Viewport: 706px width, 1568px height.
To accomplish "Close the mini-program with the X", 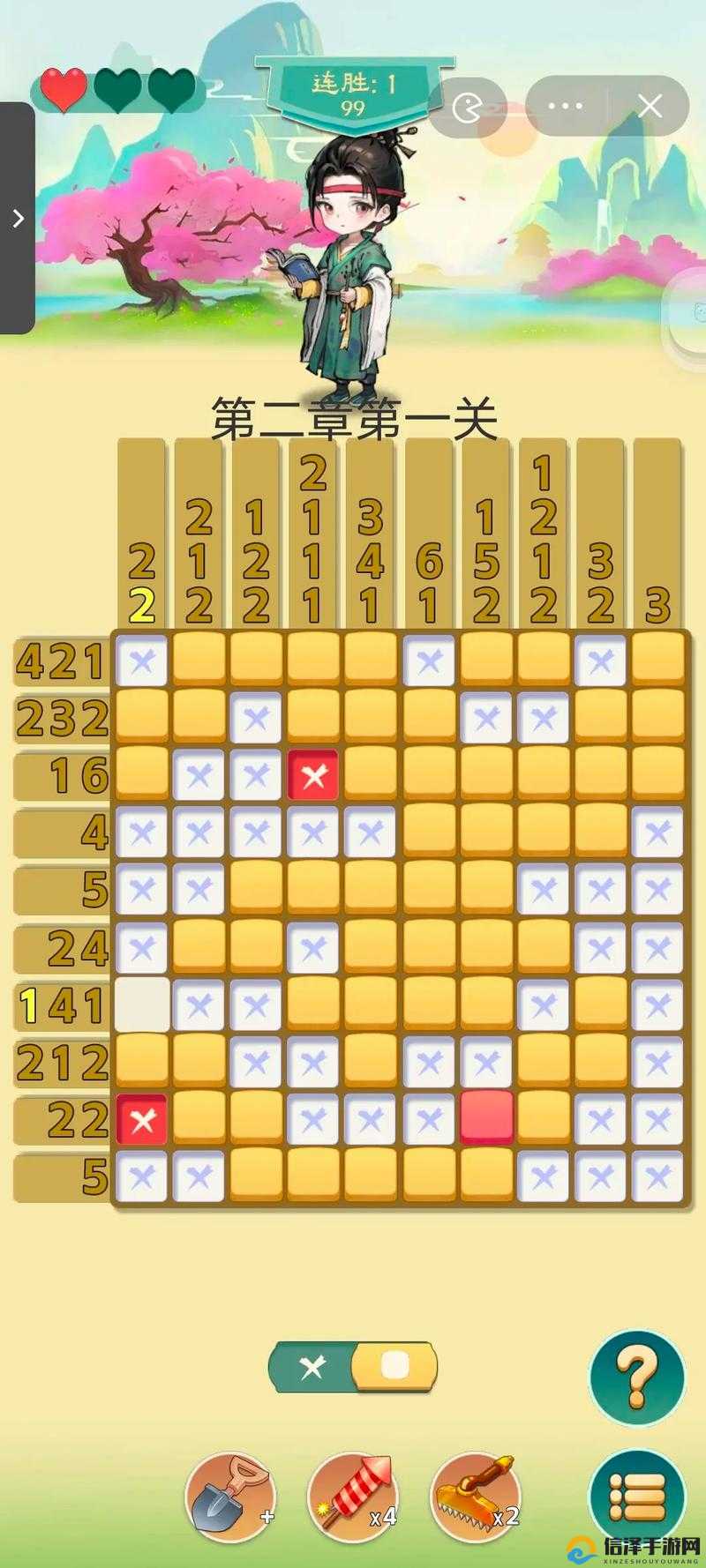I will click(x=650, y=107).
